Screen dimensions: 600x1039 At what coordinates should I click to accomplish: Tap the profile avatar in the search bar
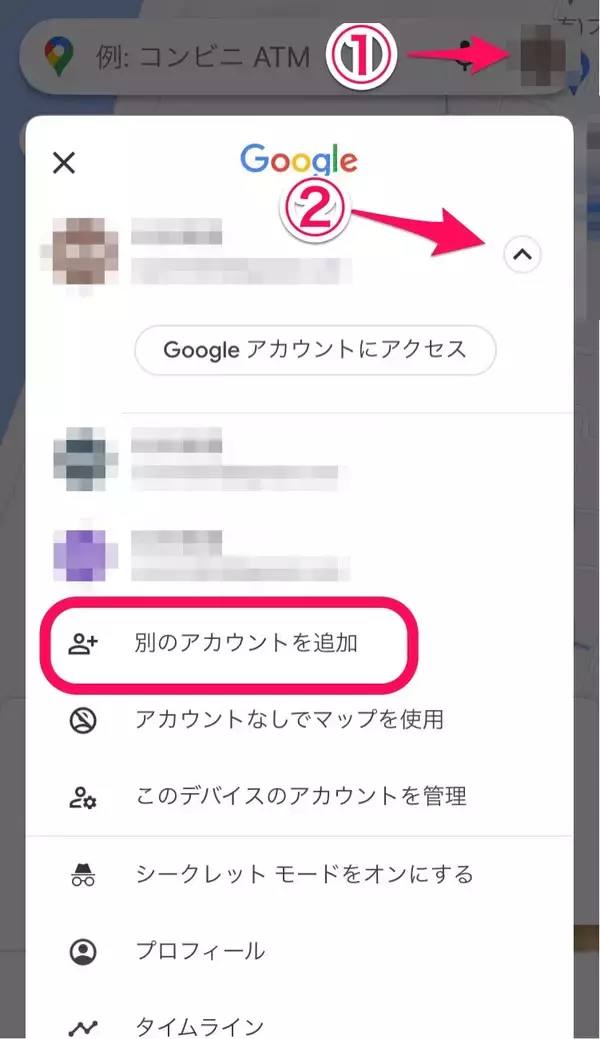[x=542, y=54]
